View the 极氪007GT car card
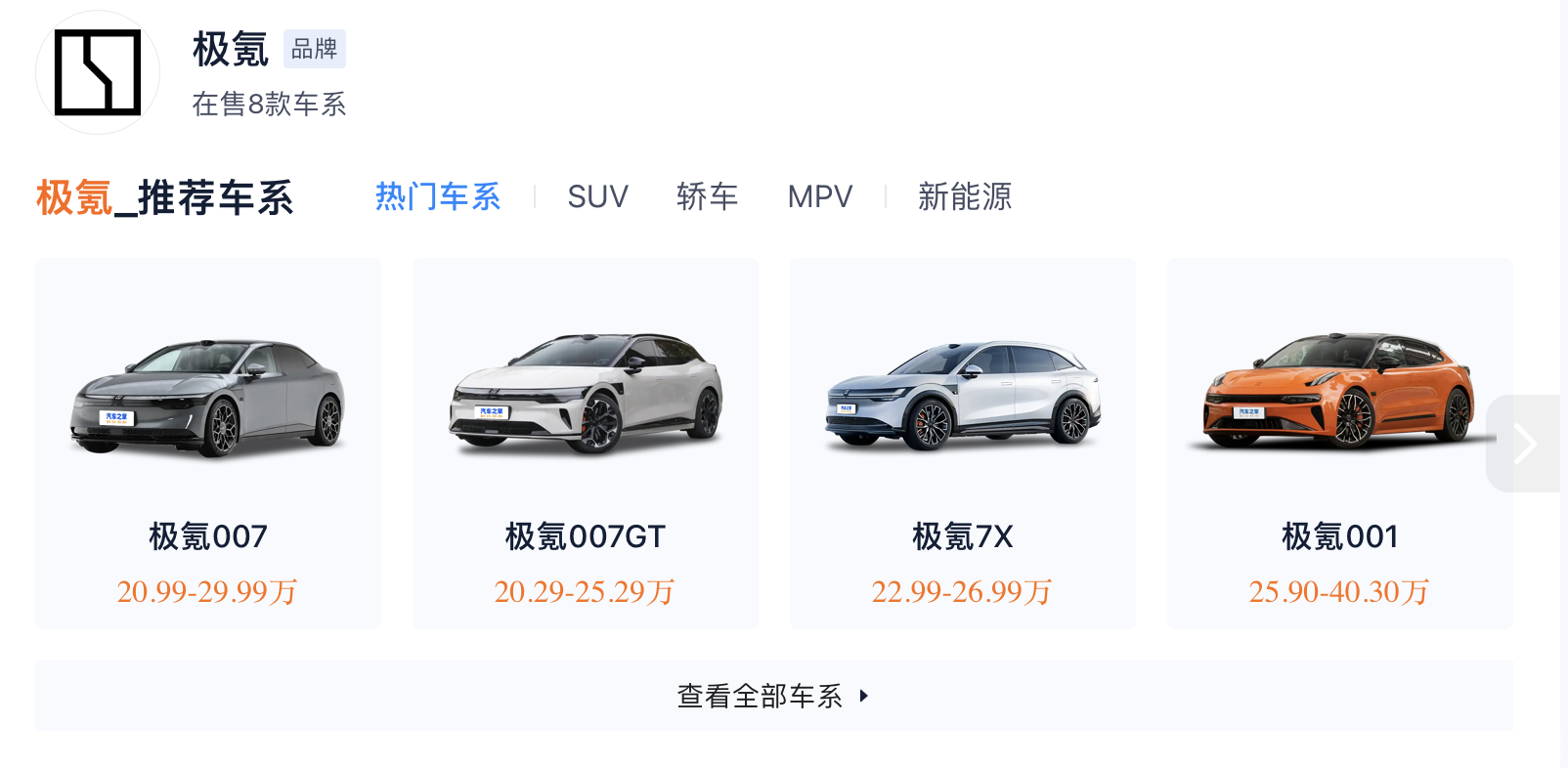The width and height of the screenshot is (1568, 768). tap(585, 442)
